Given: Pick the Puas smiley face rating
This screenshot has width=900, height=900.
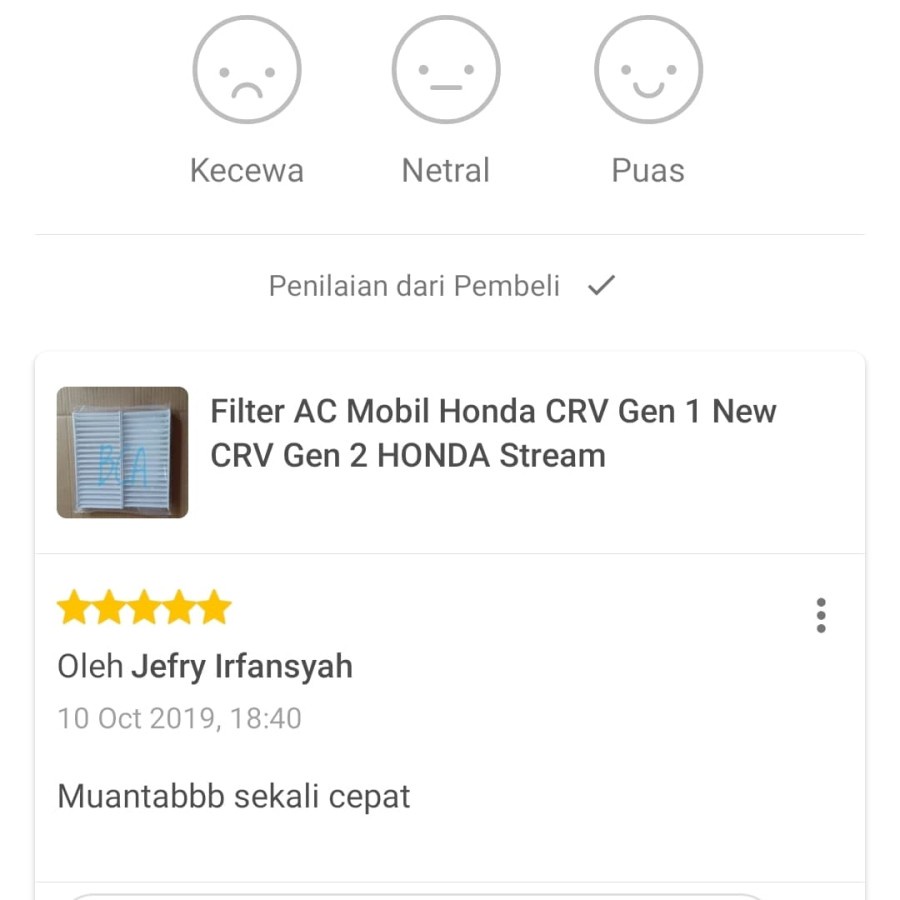Looking at the screenshot, I should pyautogui.click(x=648, y=70).
